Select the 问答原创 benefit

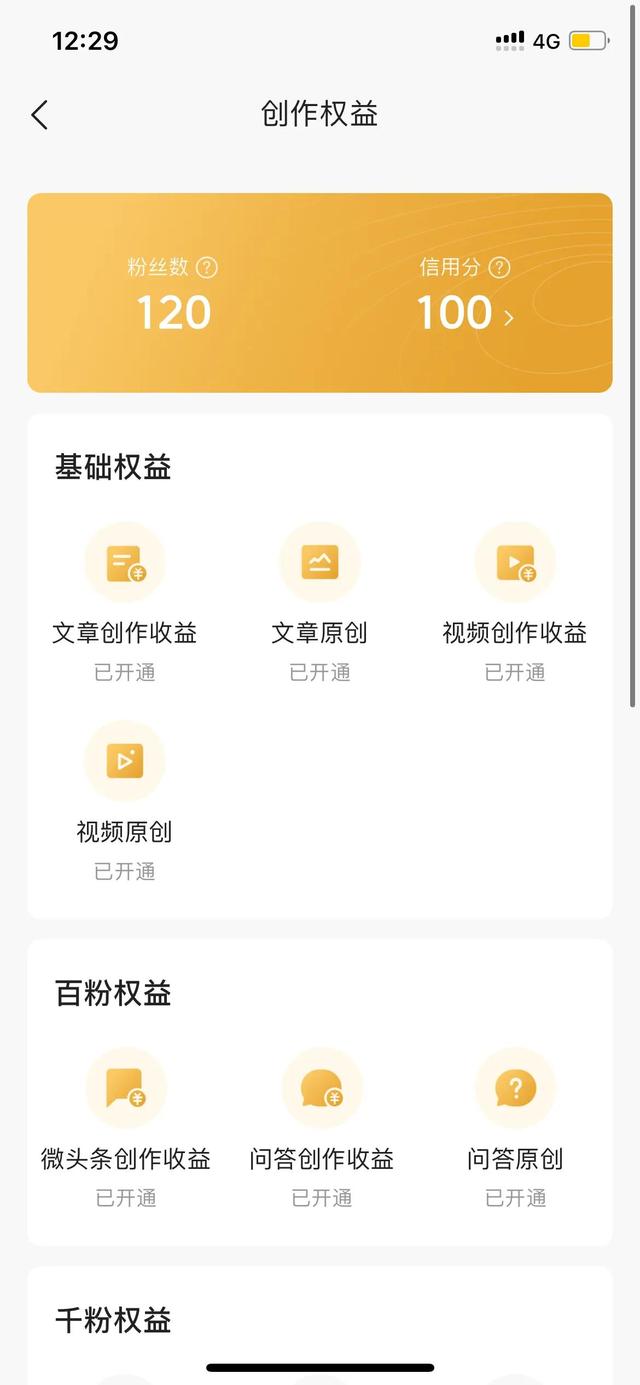point(515,1088)
